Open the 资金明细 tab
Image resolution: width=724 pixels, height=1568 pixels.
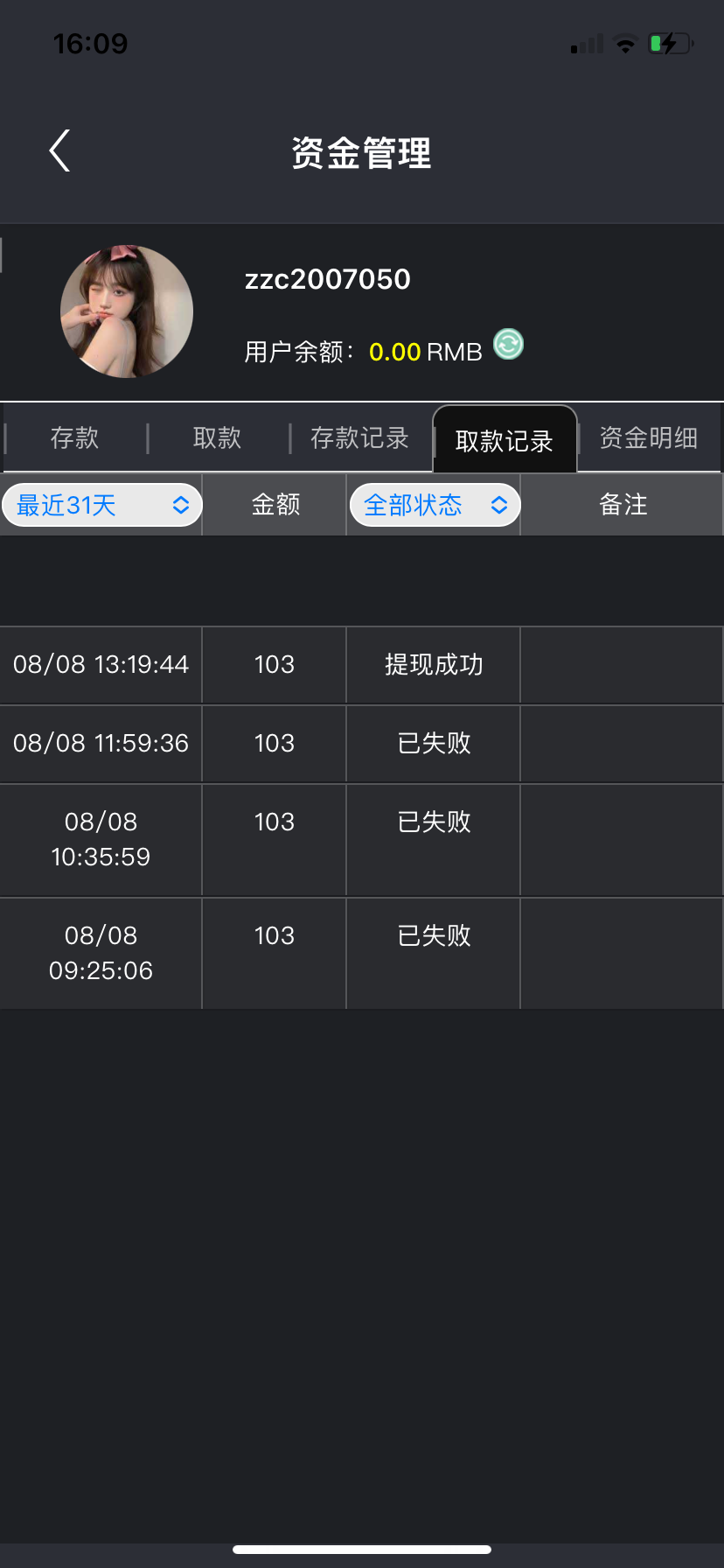tap(649, 437)
